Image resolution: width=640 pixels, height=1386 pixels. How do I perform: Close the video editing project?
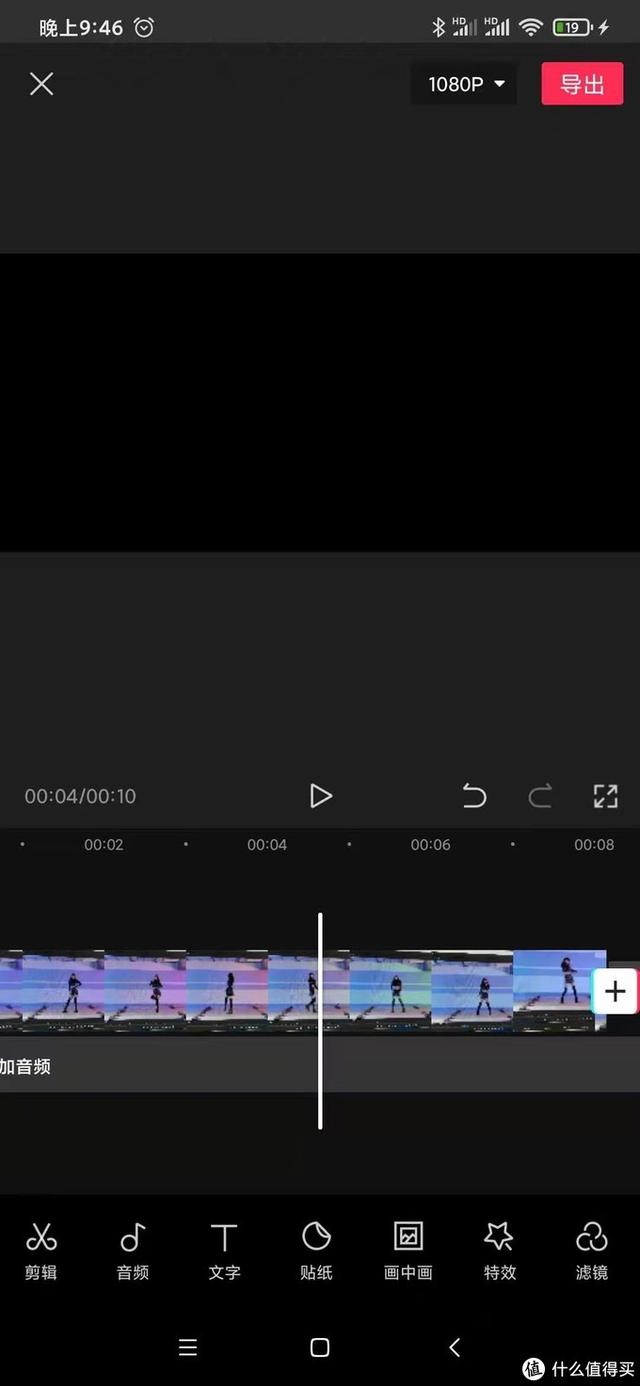[x=41, y=84]
